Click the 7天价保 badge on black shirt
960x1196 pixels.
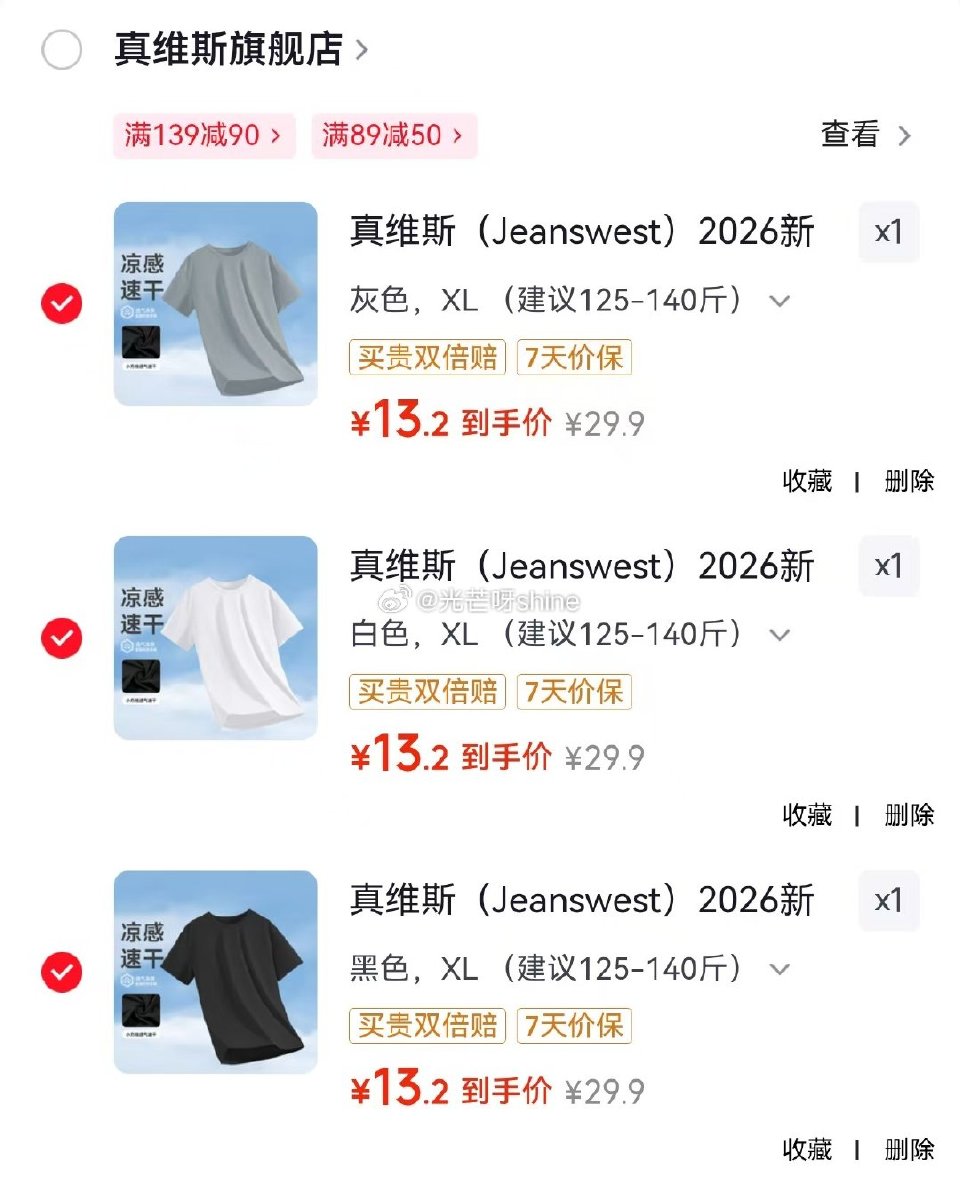574,1025
